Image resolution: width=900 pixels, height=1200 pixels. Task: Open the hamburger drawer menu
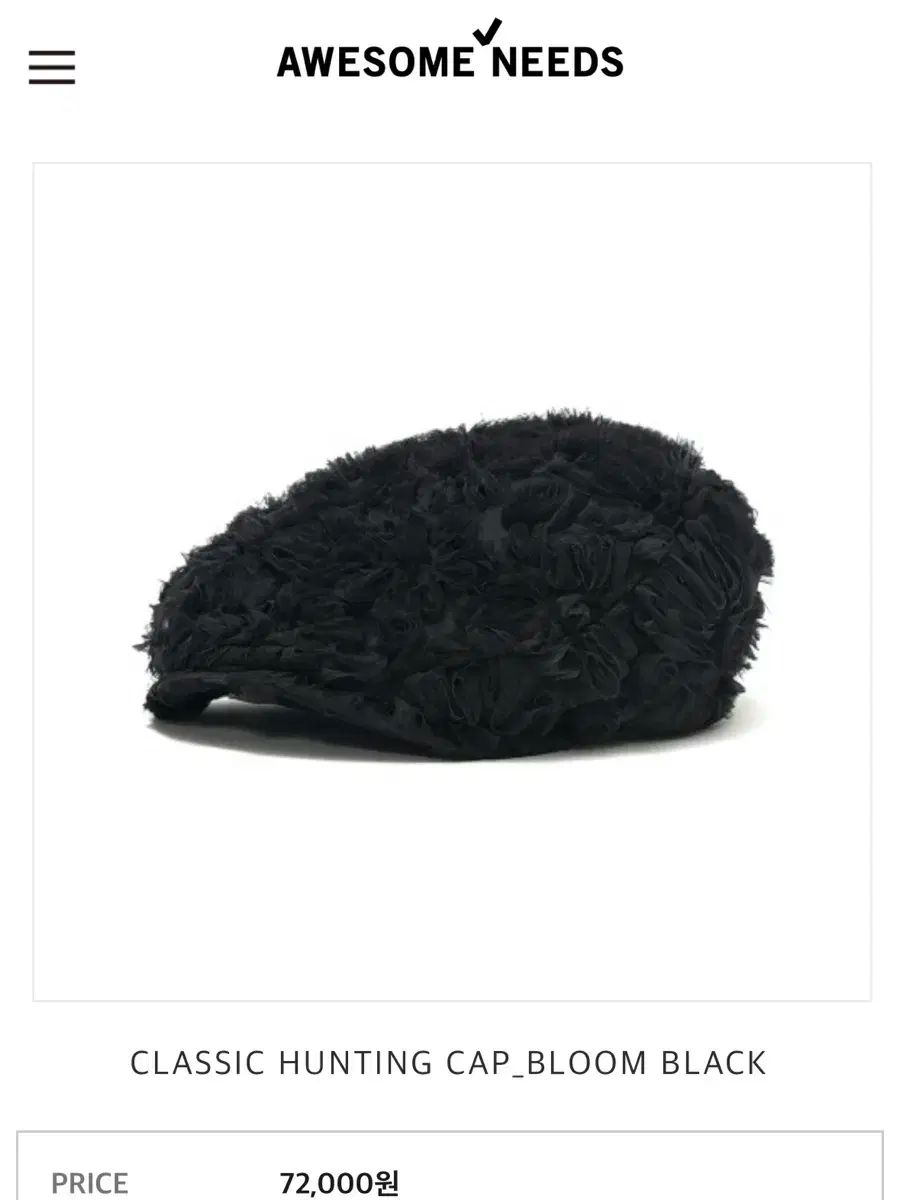pos(51,67)
